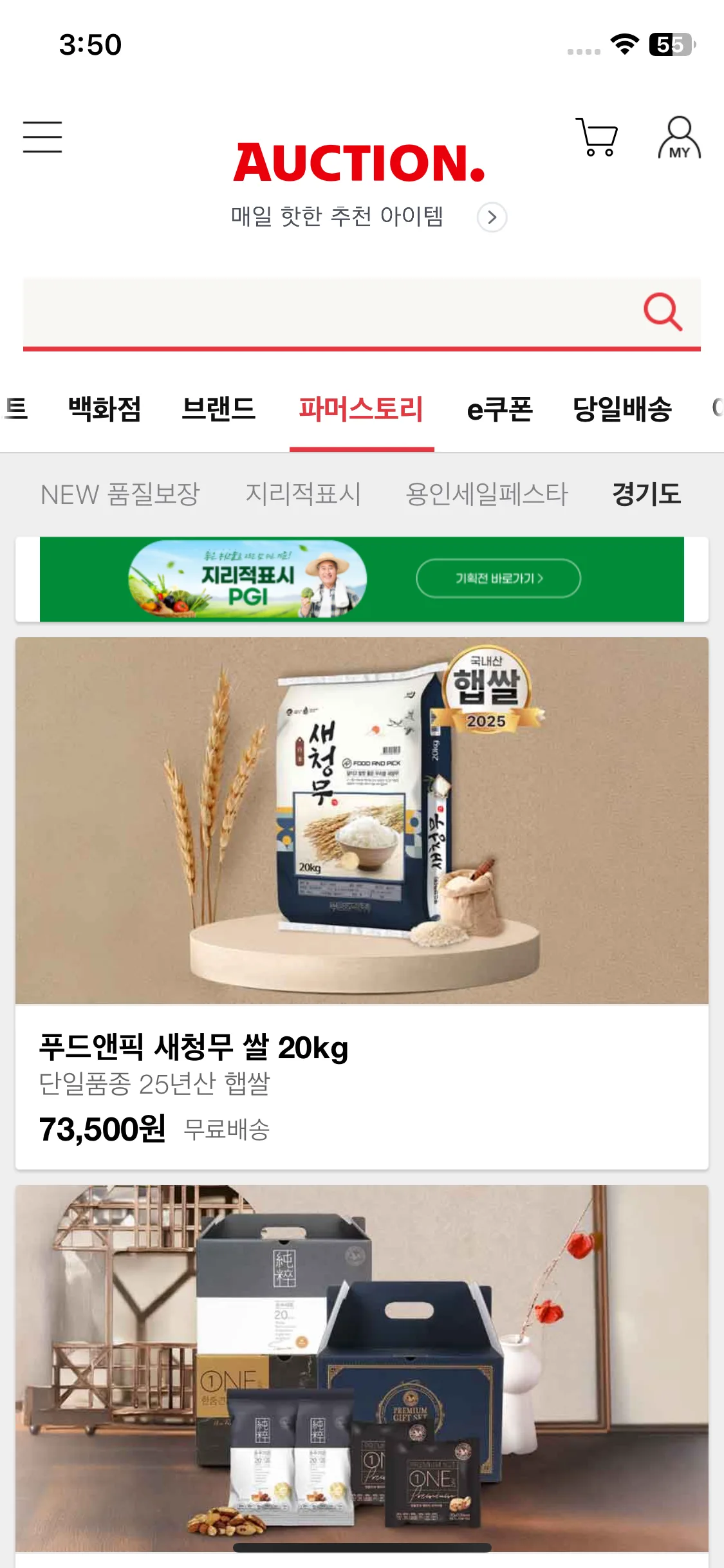Image resolution: width=724 pixels, height=1568 pixels.
Task: Tap the red search magnifier icon
Action: point(662,312)
